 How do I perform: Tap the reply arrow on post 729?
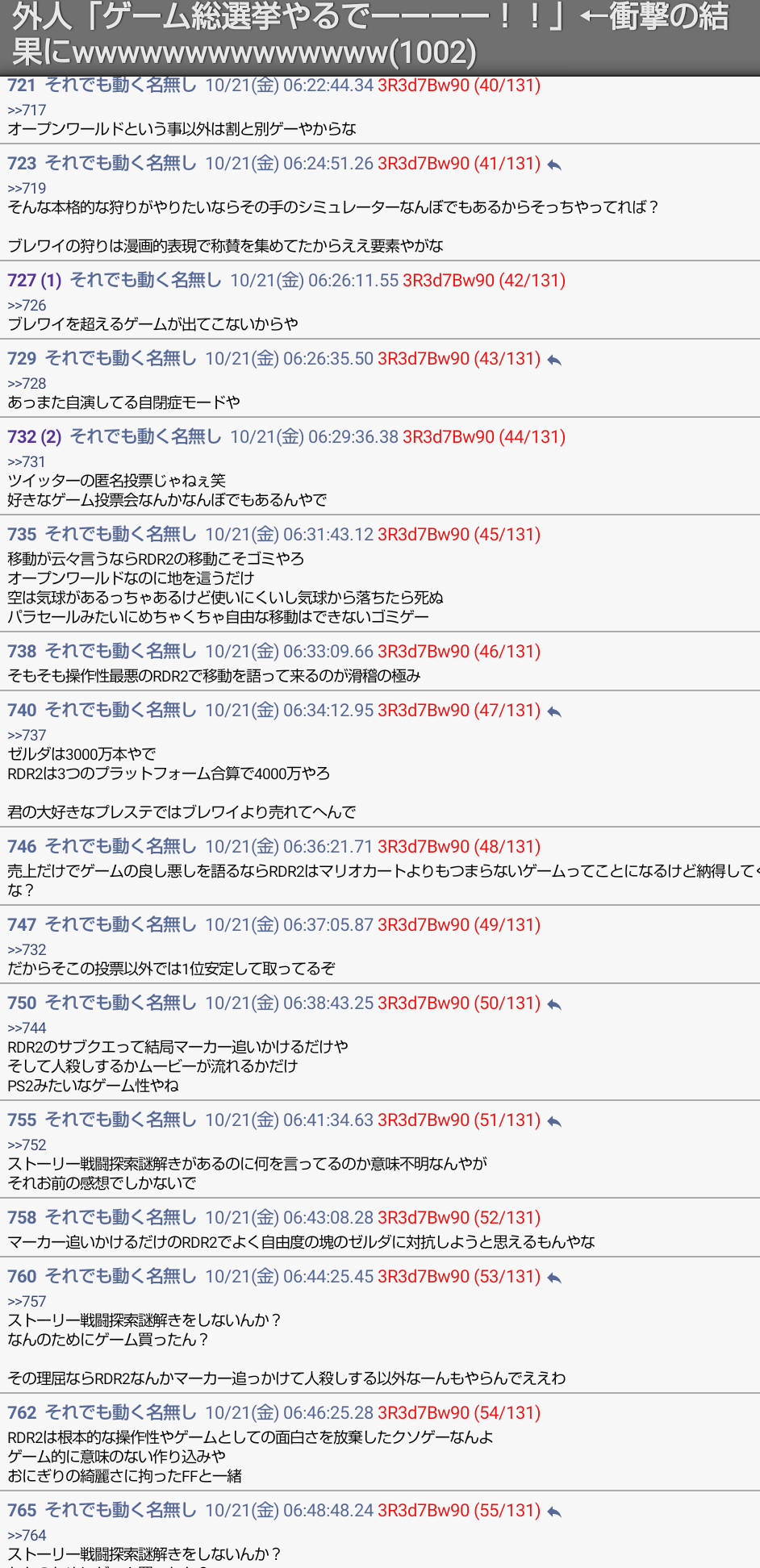pyautogui.click(x=554, y=361)
